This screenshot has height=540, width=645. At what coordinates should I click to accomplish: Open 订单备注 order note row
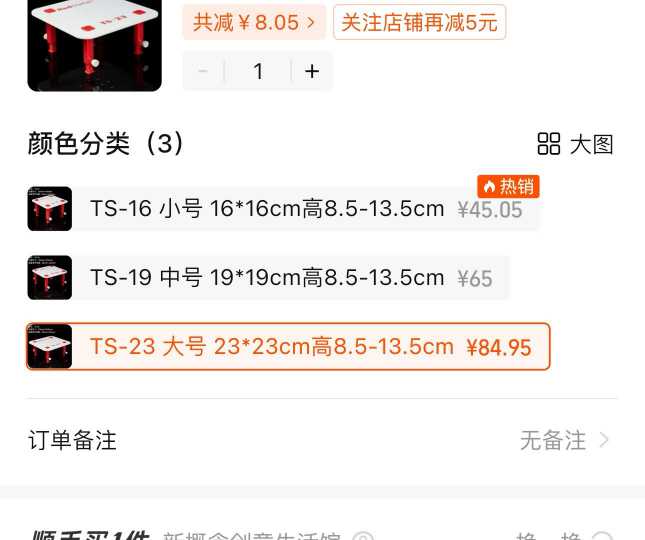[x=322, y=440]
